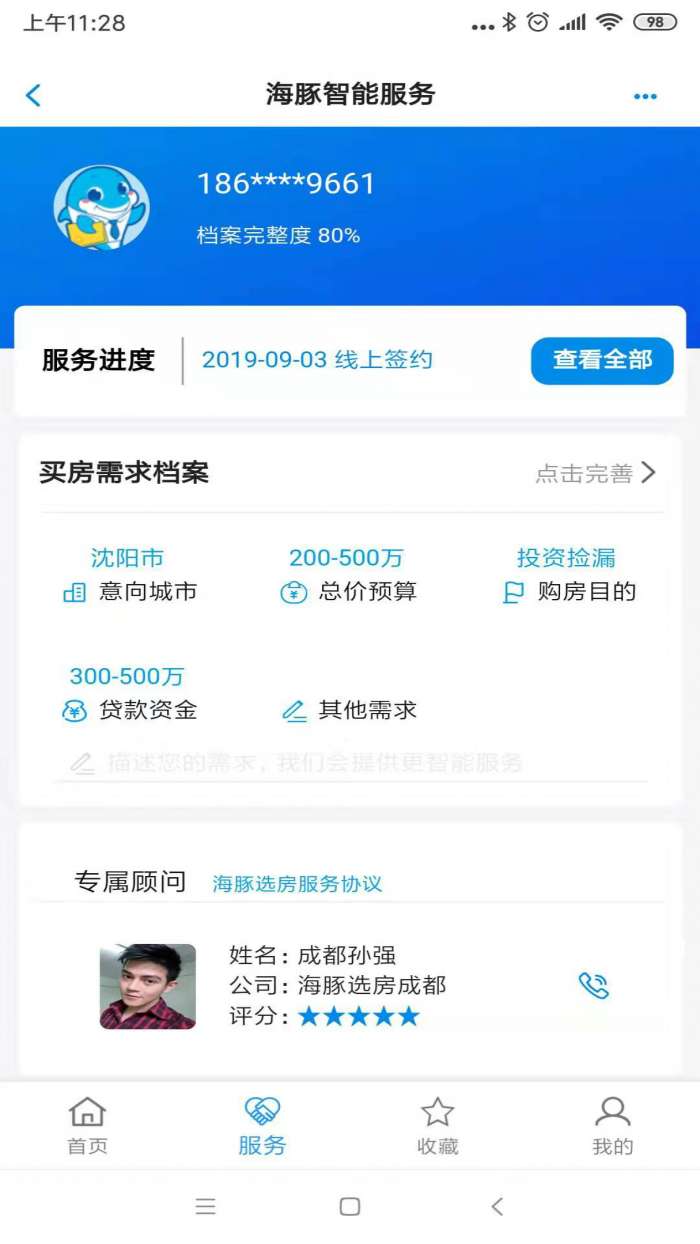The height and width of the screenshot is (1244, 700).
Task: Open the three-dot overflow menu
Action: [x=645, y=96]
